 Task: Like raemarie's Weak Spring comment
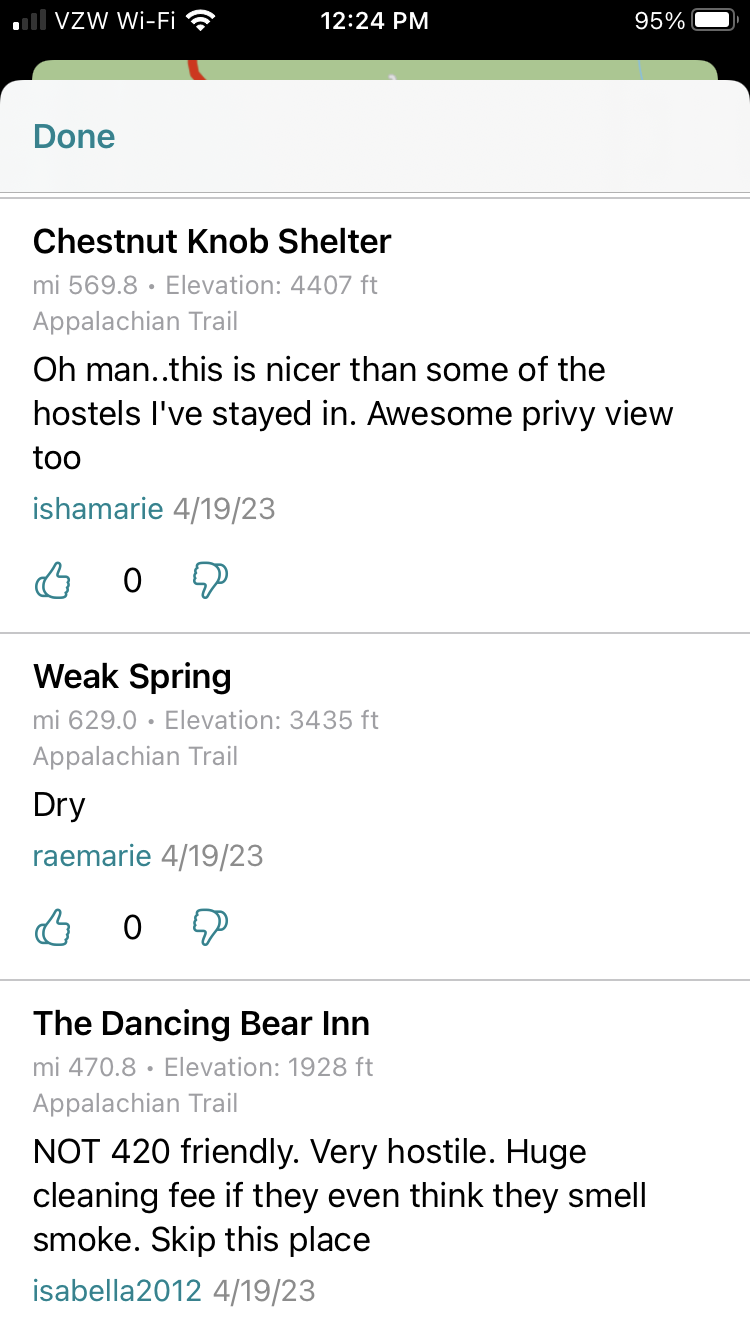(x=53, y=928)
